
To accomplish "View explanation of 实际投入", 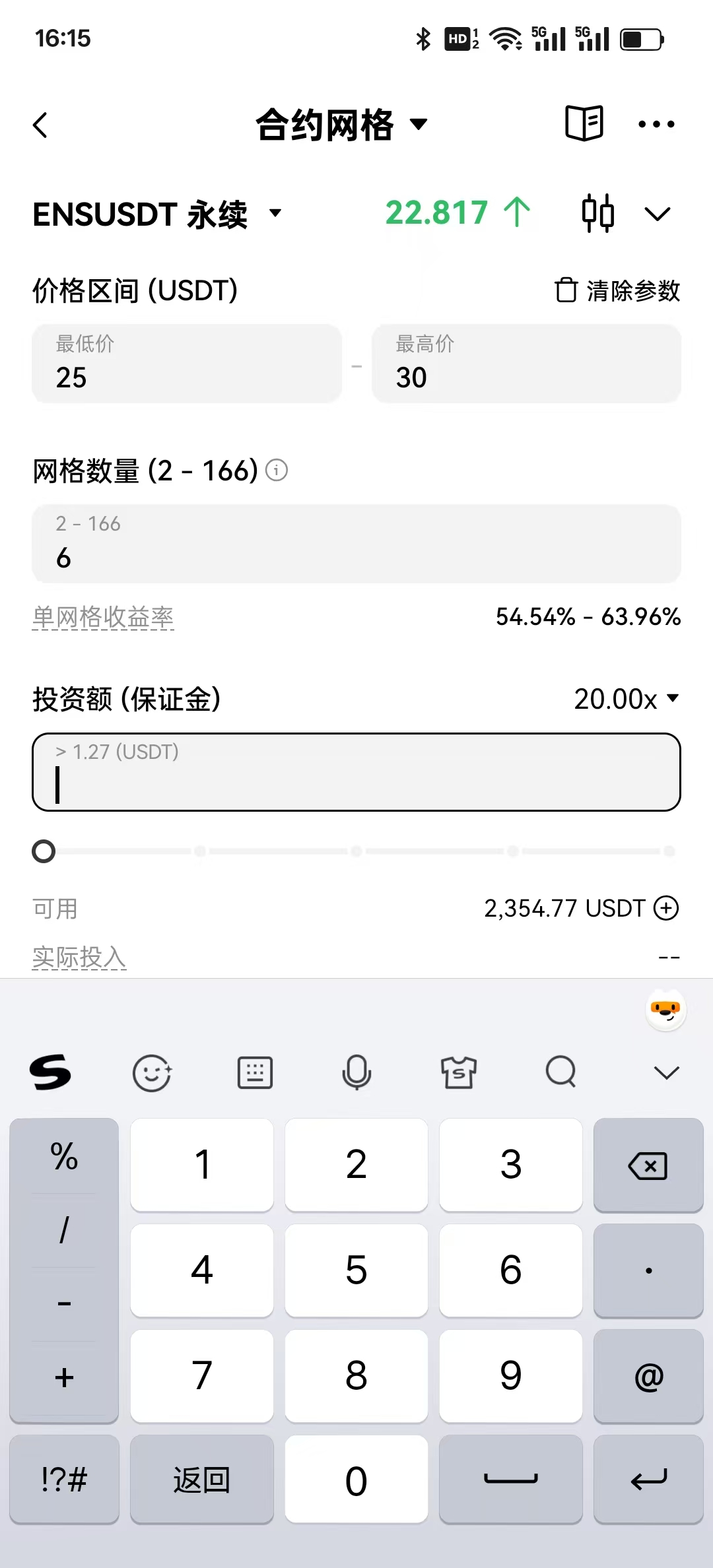I will (79, 957).
